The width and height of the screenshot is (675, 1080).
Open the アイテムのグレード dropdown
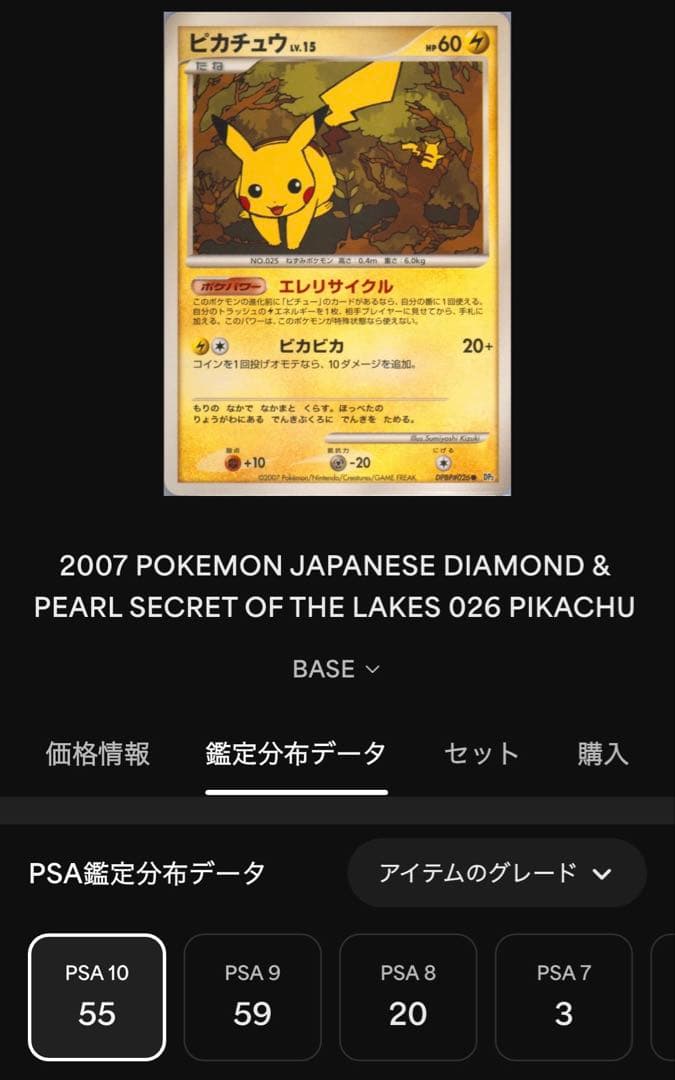tap(496, 873)
